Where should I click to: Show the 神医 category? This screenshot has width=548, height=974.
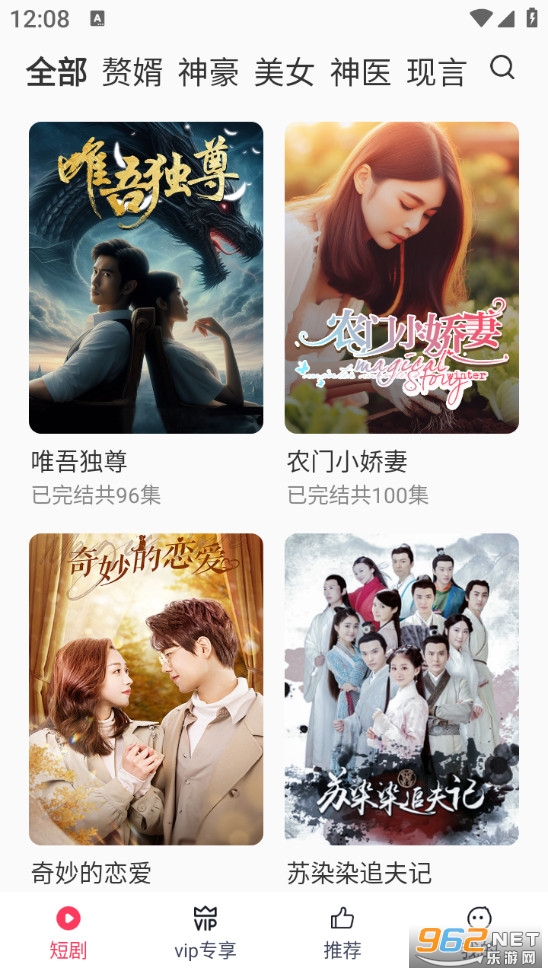[x=361, y=72]
